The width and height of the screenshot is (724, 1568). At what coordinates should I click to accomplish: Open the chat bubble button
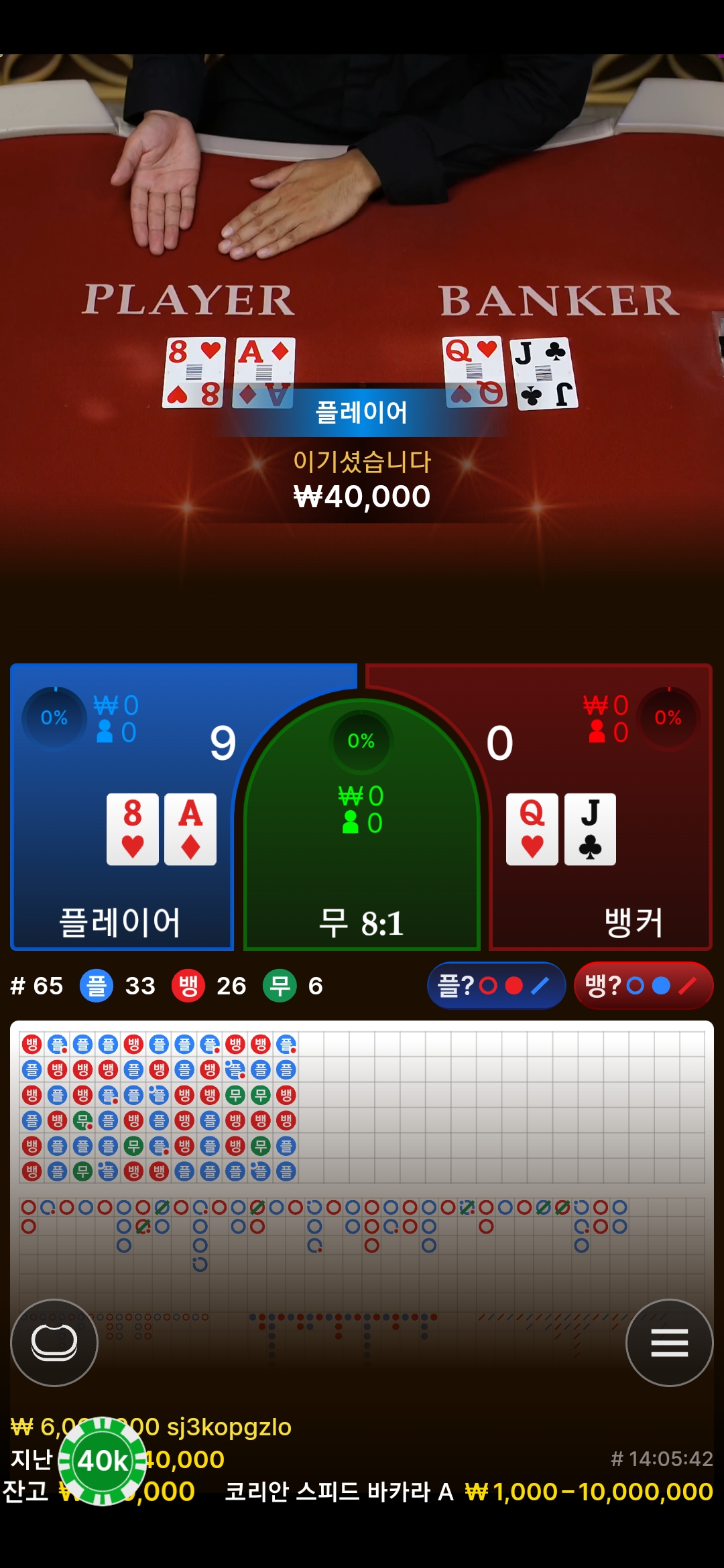pos(54,1342)
